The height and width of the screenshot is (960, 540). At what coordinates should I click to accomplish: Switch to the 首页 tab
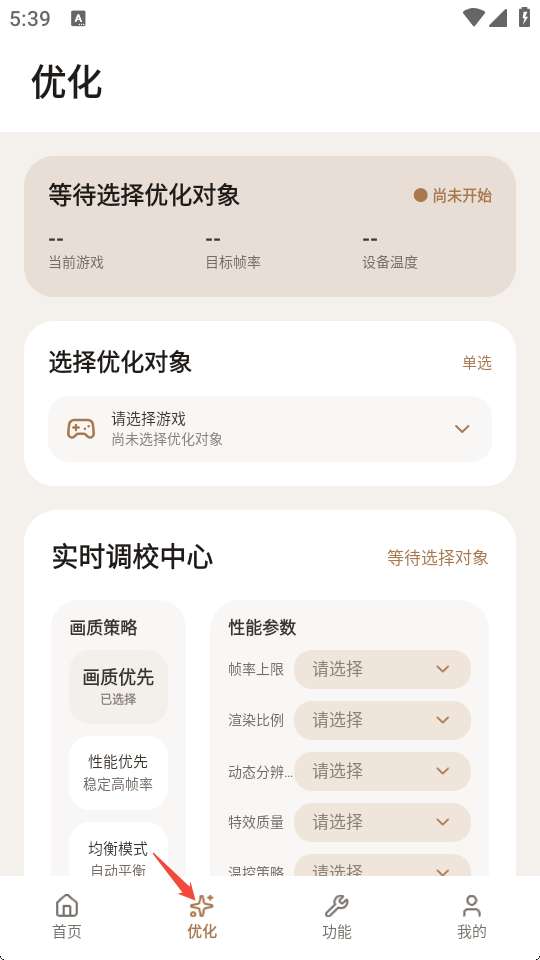click(x=67, y=917)
